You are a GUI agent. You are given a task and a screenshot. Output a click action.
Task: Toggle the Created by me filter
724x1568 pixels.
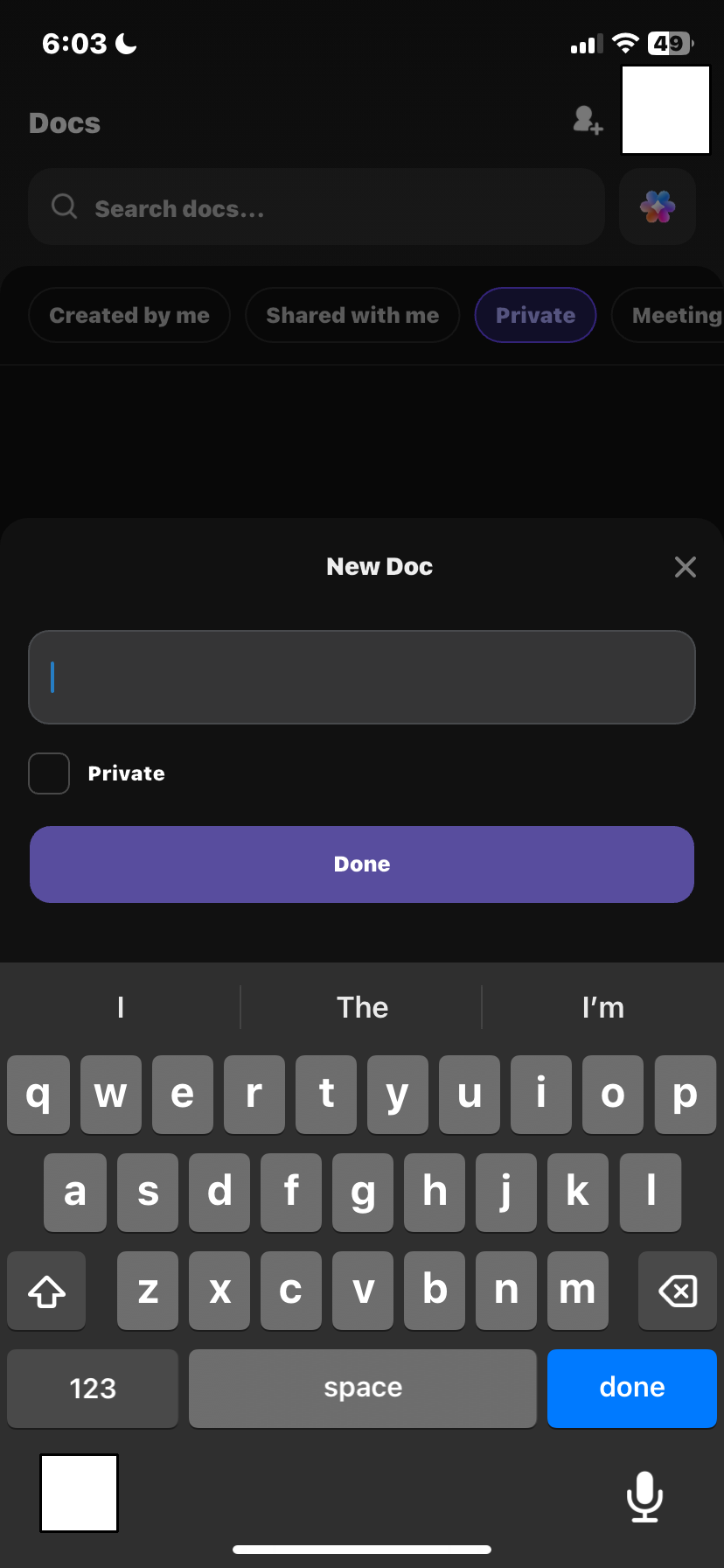click(129, 315)
